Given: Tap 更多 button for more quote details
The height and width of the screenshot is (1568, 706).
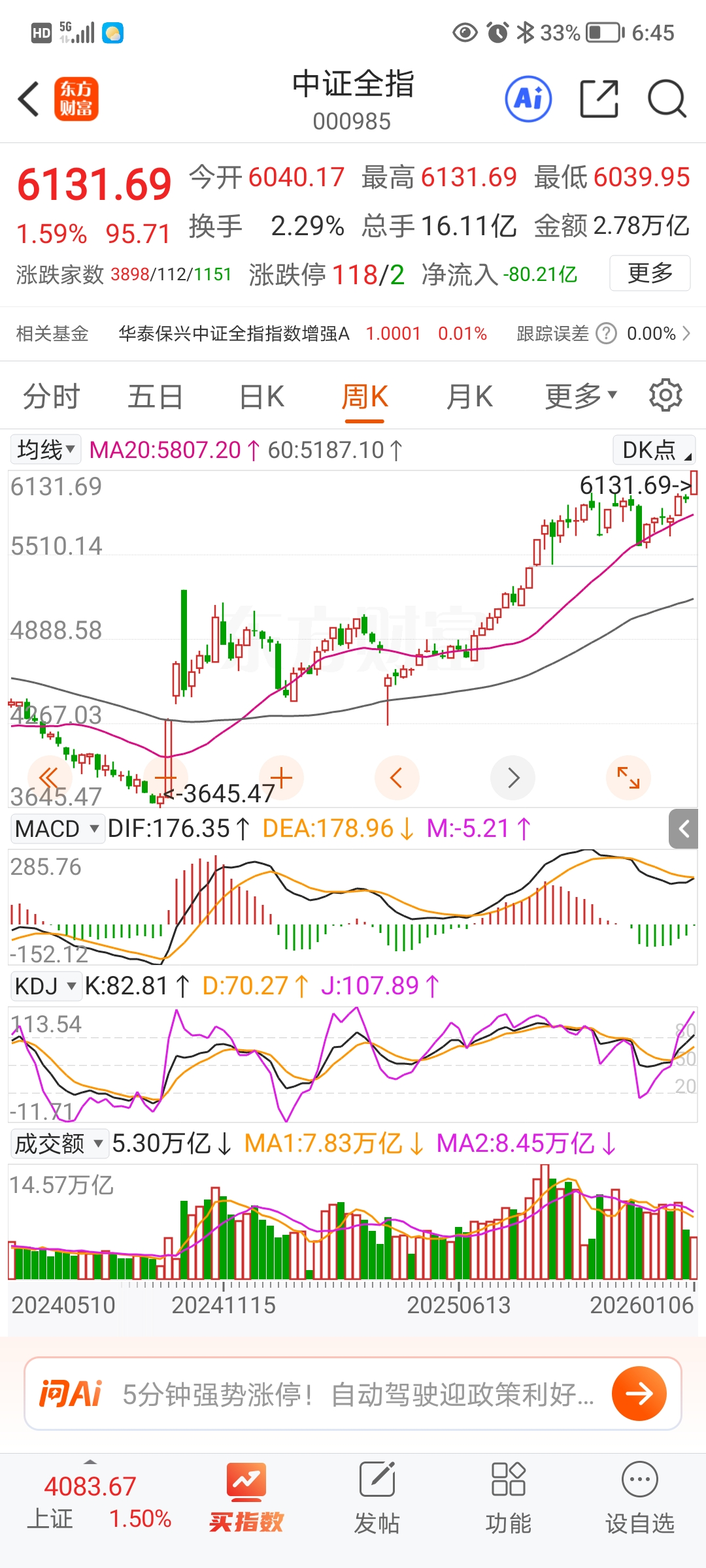Looking at the screenshot, I should pos(650,273).
